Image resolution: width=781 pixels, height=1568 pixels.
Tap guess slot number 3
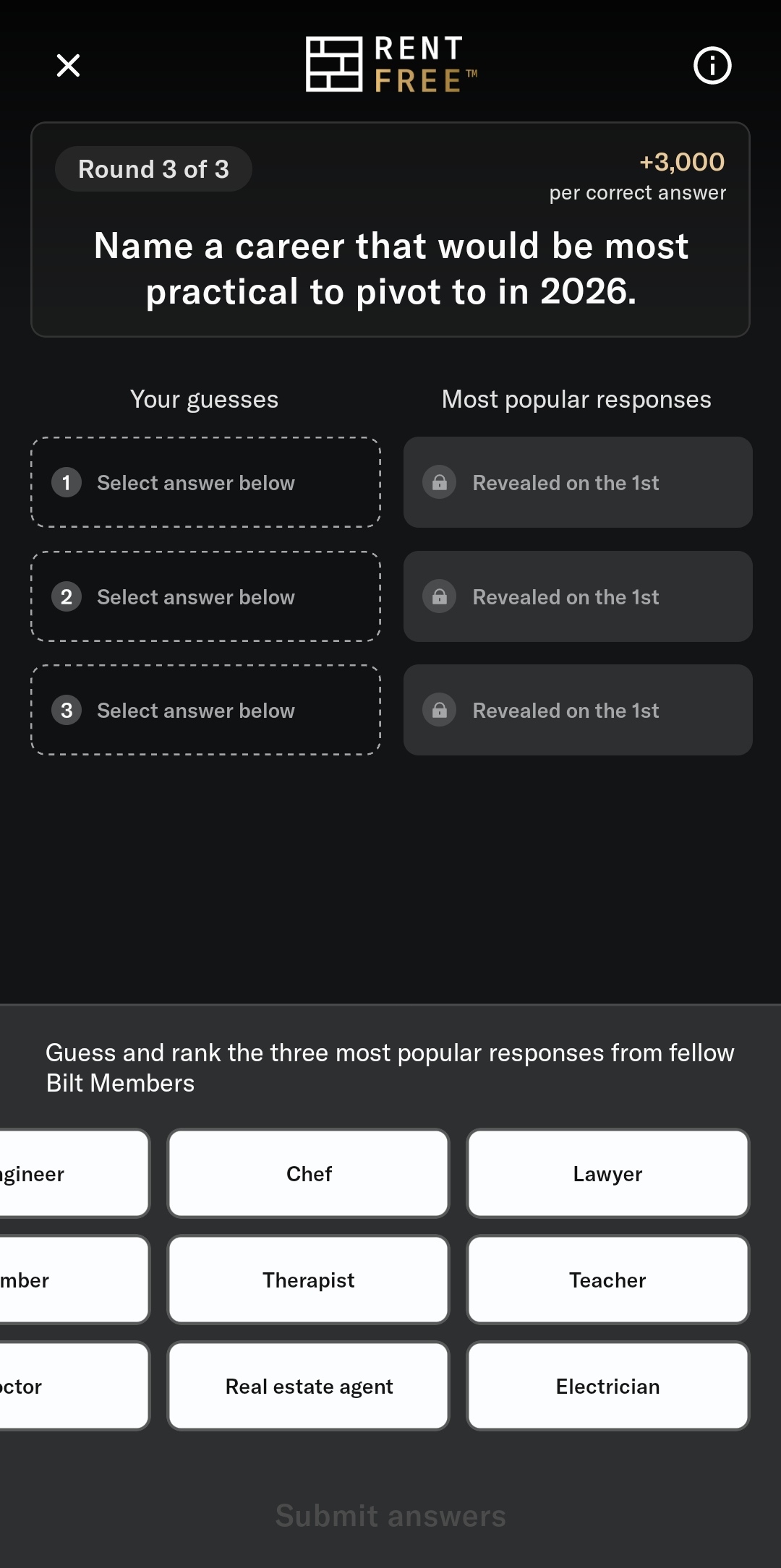(205, 710)
